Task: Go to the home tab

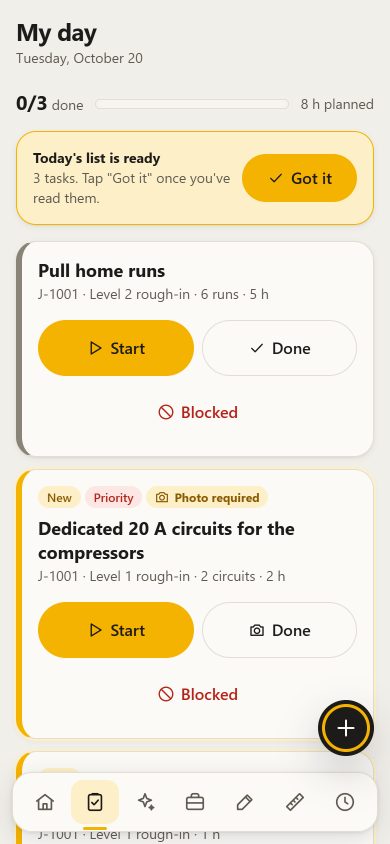Action: (45, 802)
